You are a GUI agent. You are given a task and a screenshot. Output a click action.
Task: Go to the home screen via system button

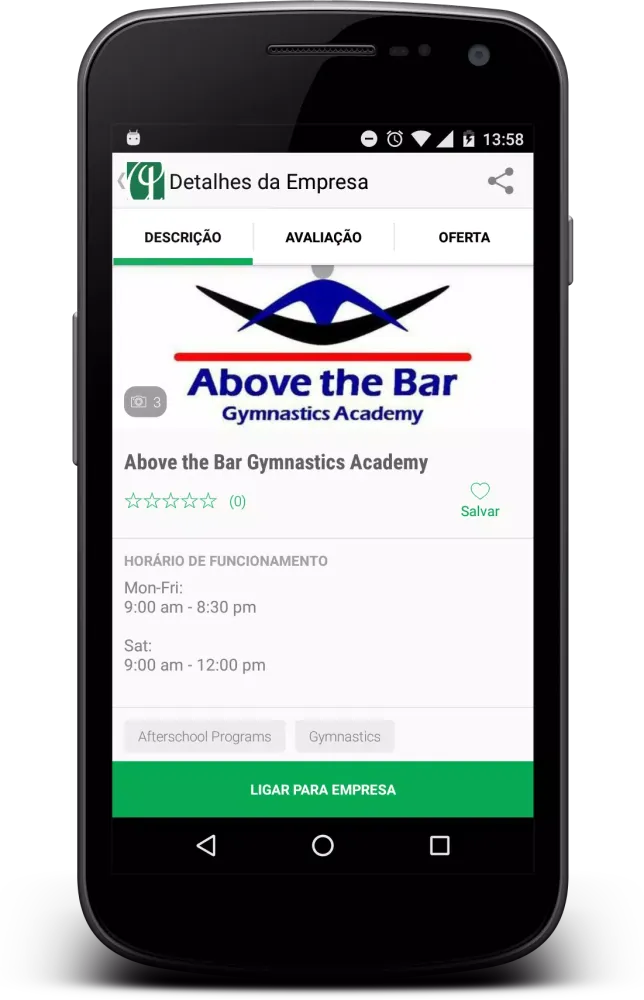322,846
